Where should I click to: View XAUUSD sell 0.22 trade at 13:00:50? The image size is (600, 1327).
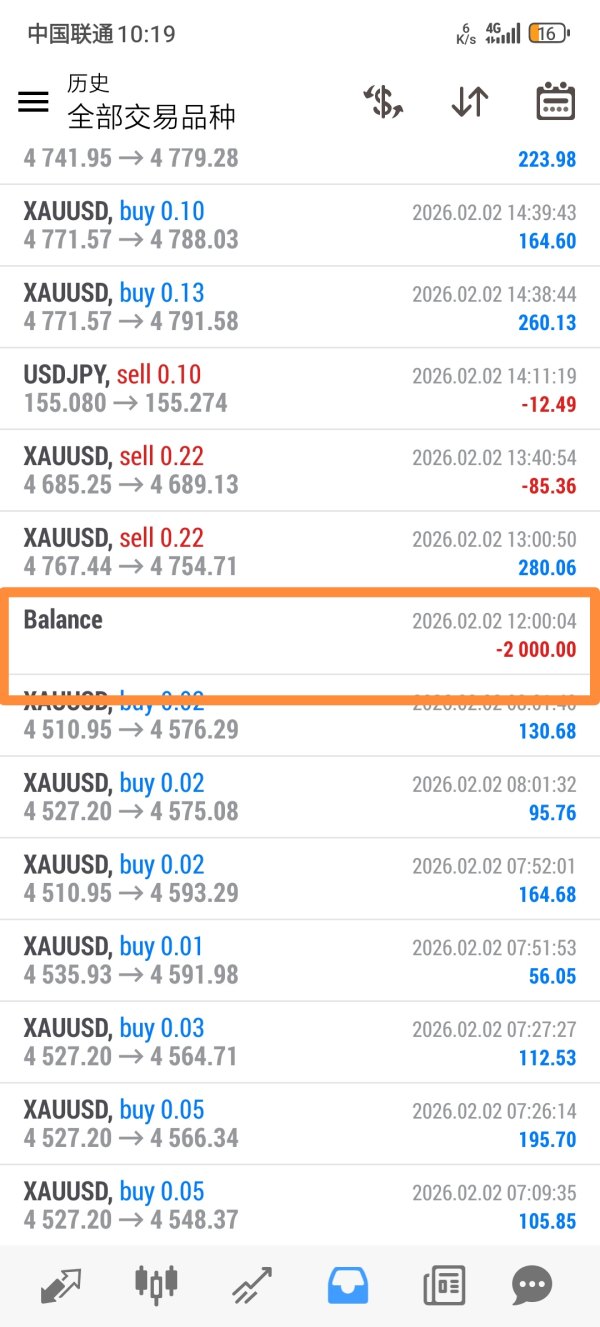(300, 552)
